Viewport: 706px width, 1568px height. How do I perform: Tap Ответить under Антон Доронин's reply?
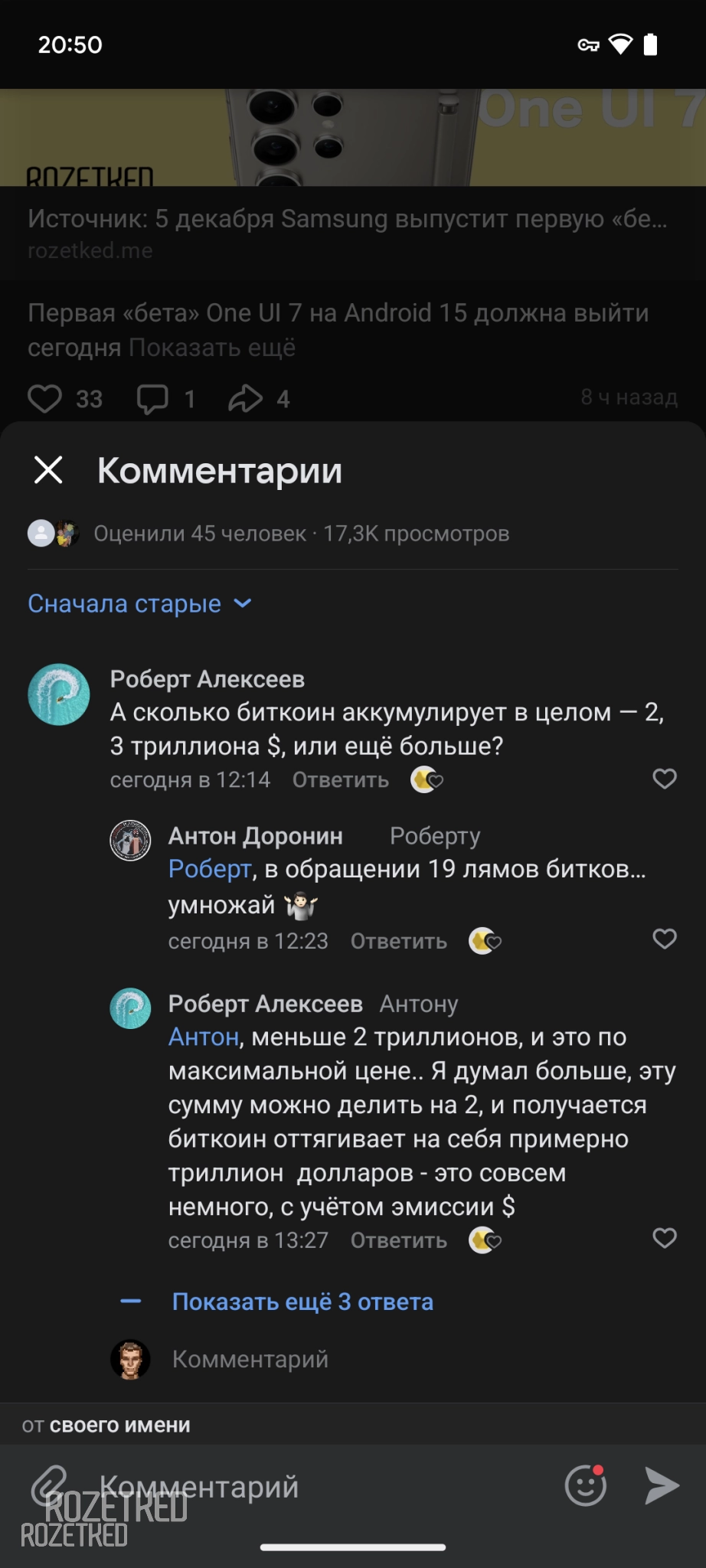point(398,941)
